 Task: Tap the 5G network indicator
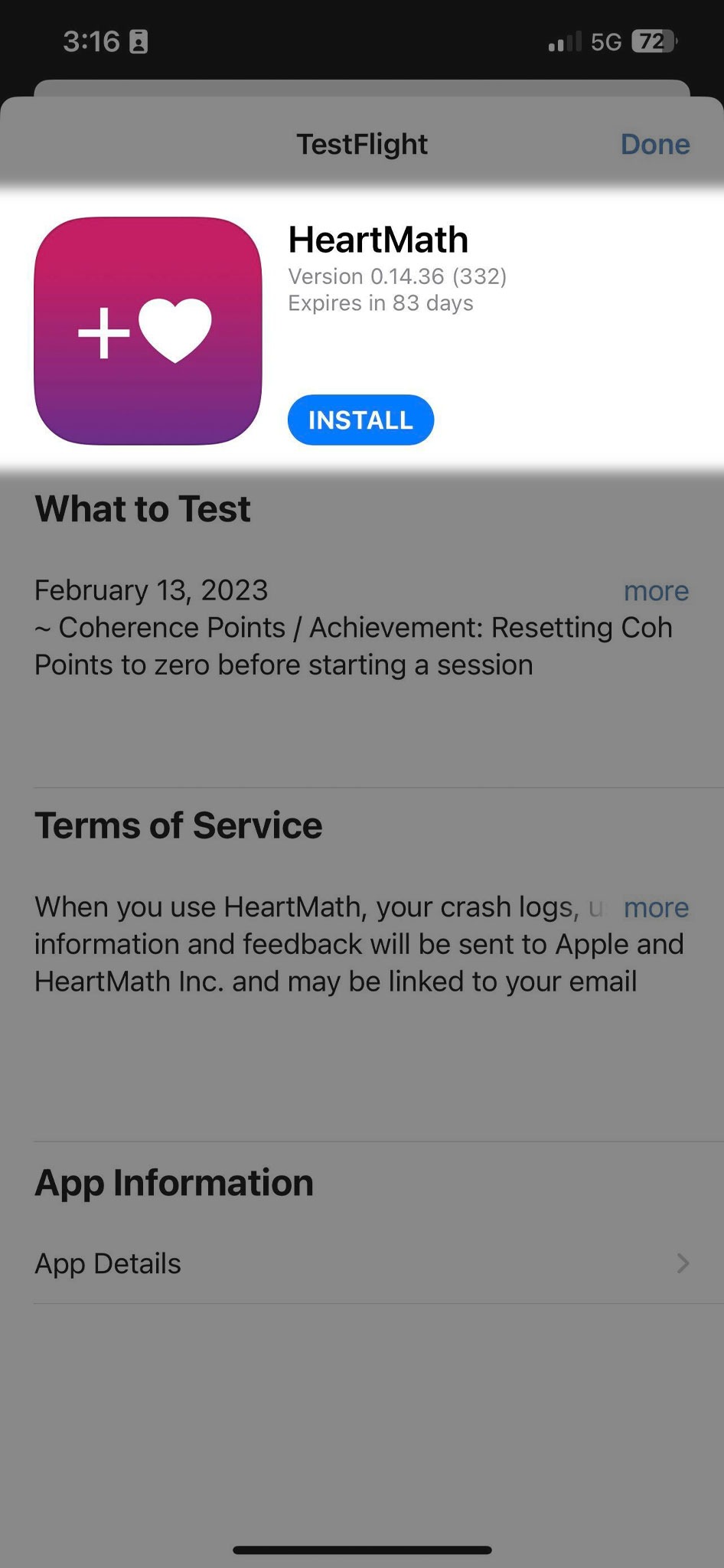(x=606, y=41)
